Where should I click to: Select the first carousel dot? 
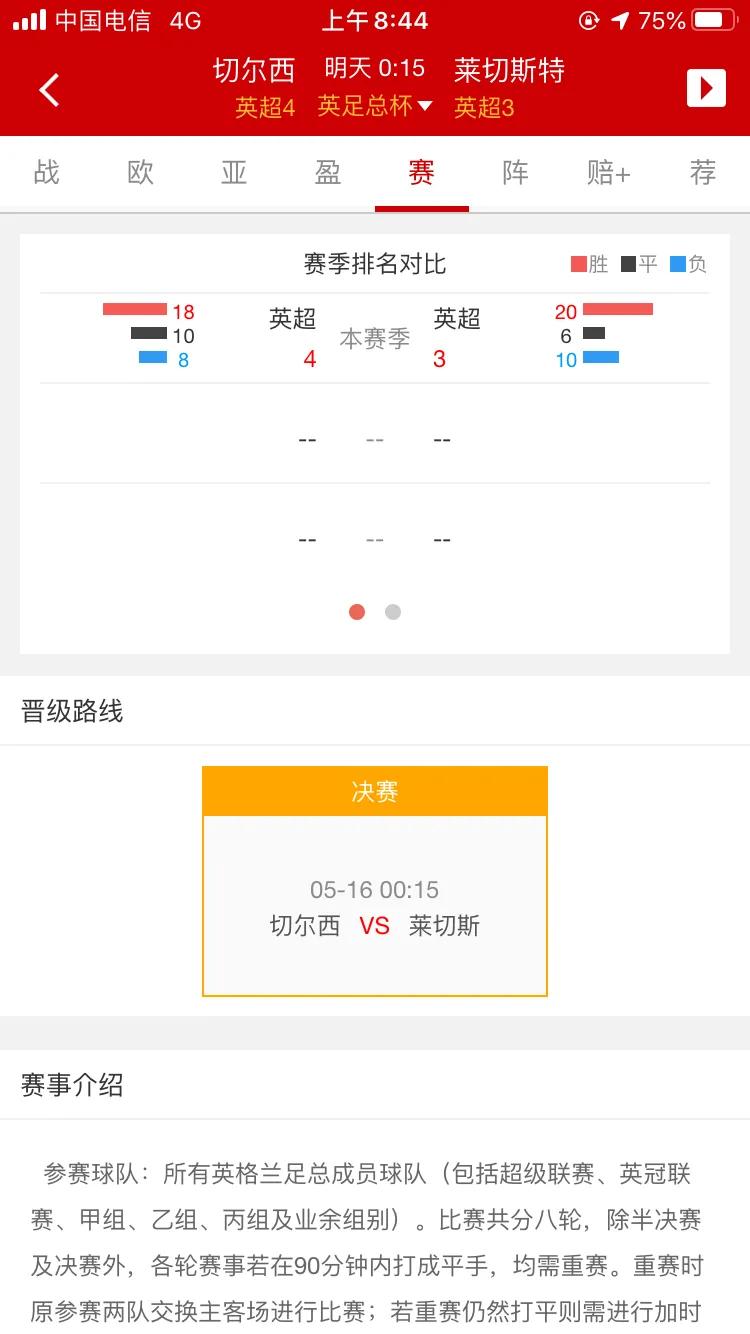(356, 611)
